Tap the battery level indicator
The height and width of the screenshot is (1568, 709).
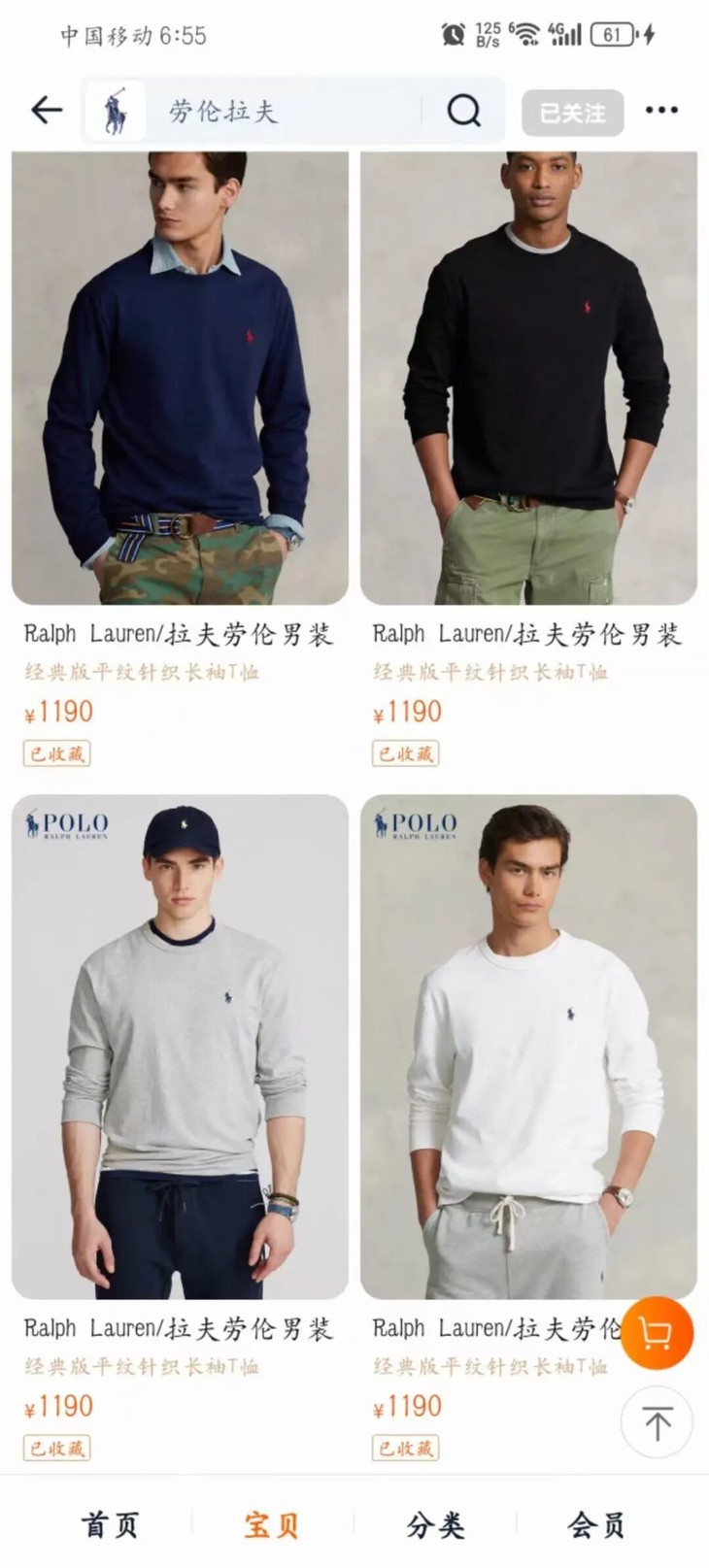tap(614, 32)
